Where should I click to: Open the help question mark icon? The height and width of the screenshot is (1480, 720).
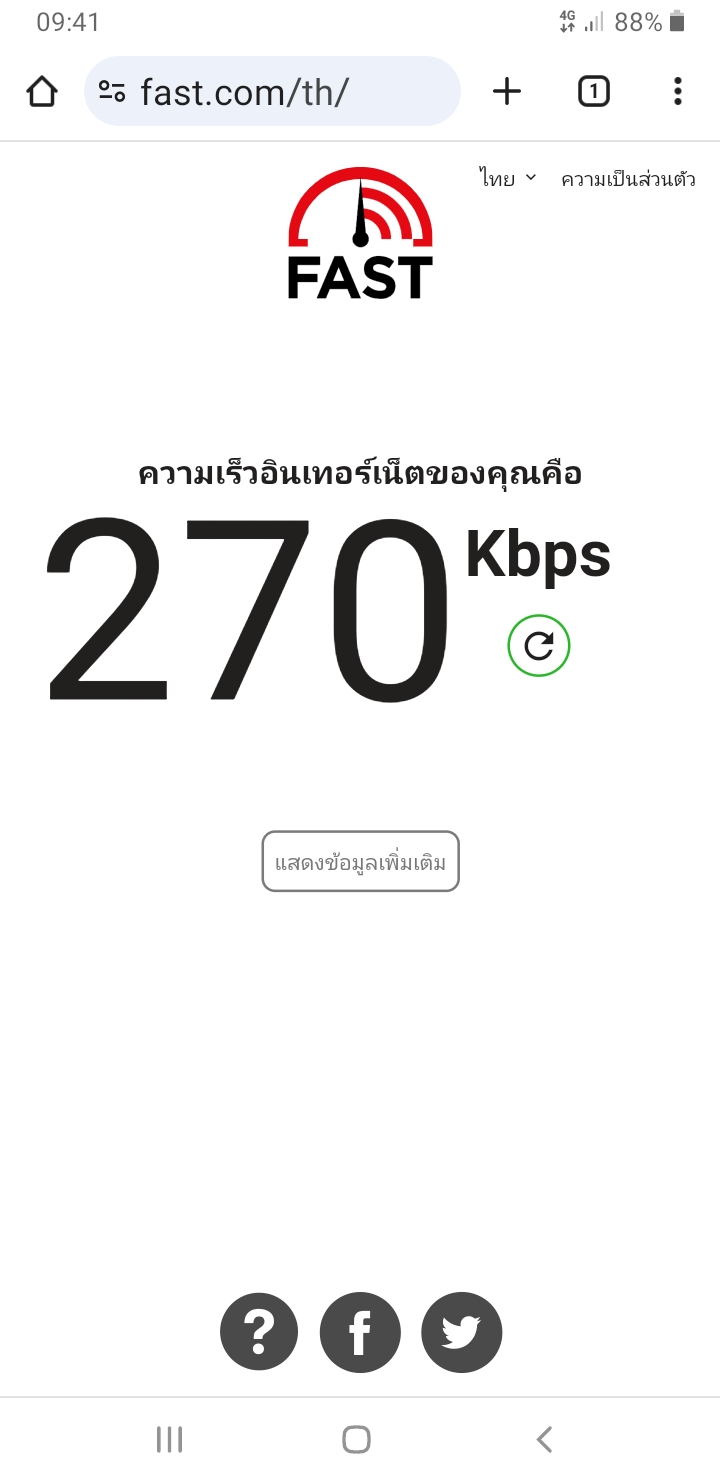click(259, 1332)
